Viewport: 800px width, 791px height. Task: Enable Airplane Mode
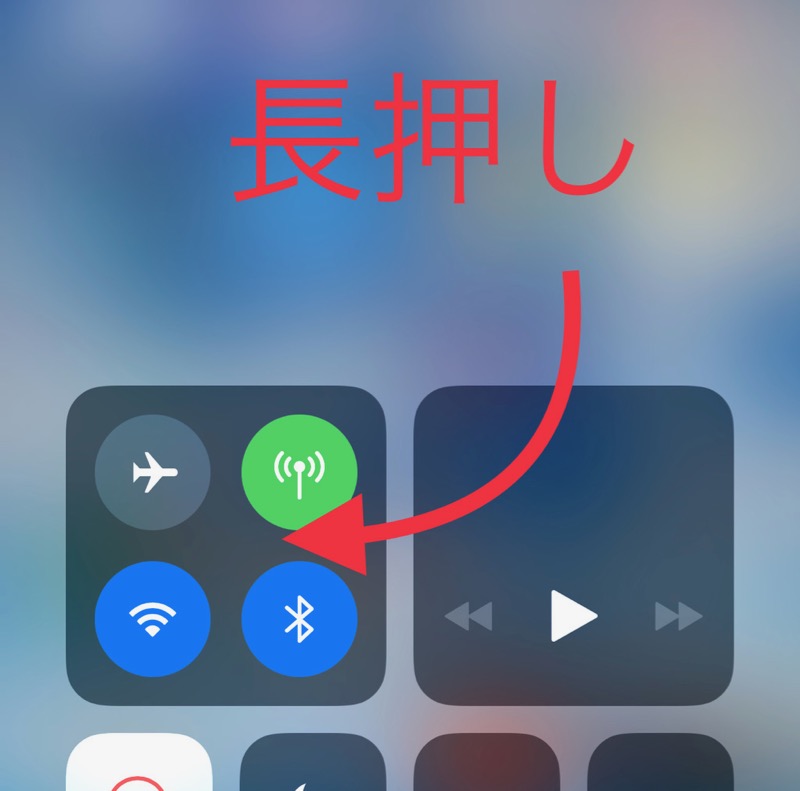click(152, 471)
